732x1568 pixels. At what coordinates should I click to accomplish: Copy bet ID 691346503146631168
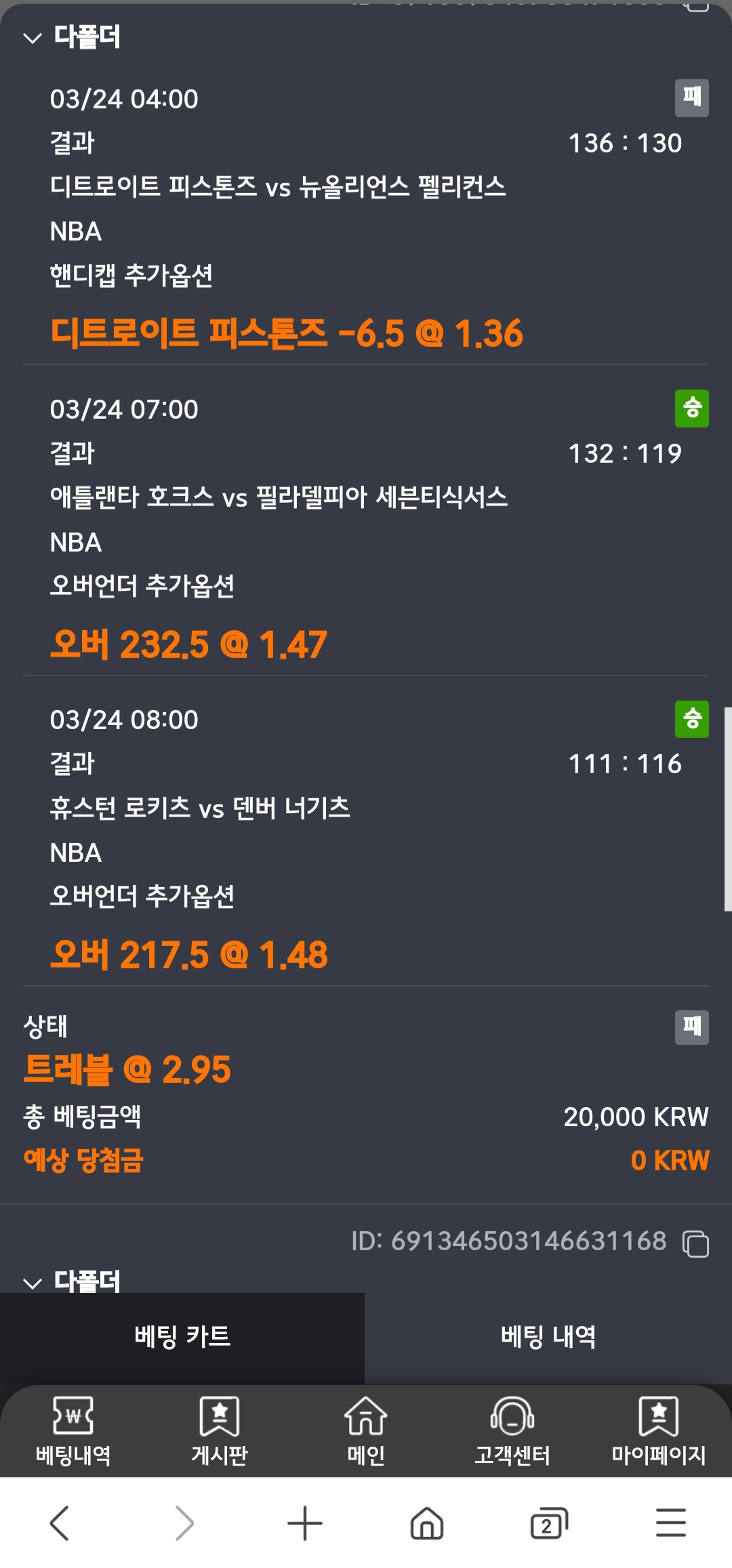695,1244
